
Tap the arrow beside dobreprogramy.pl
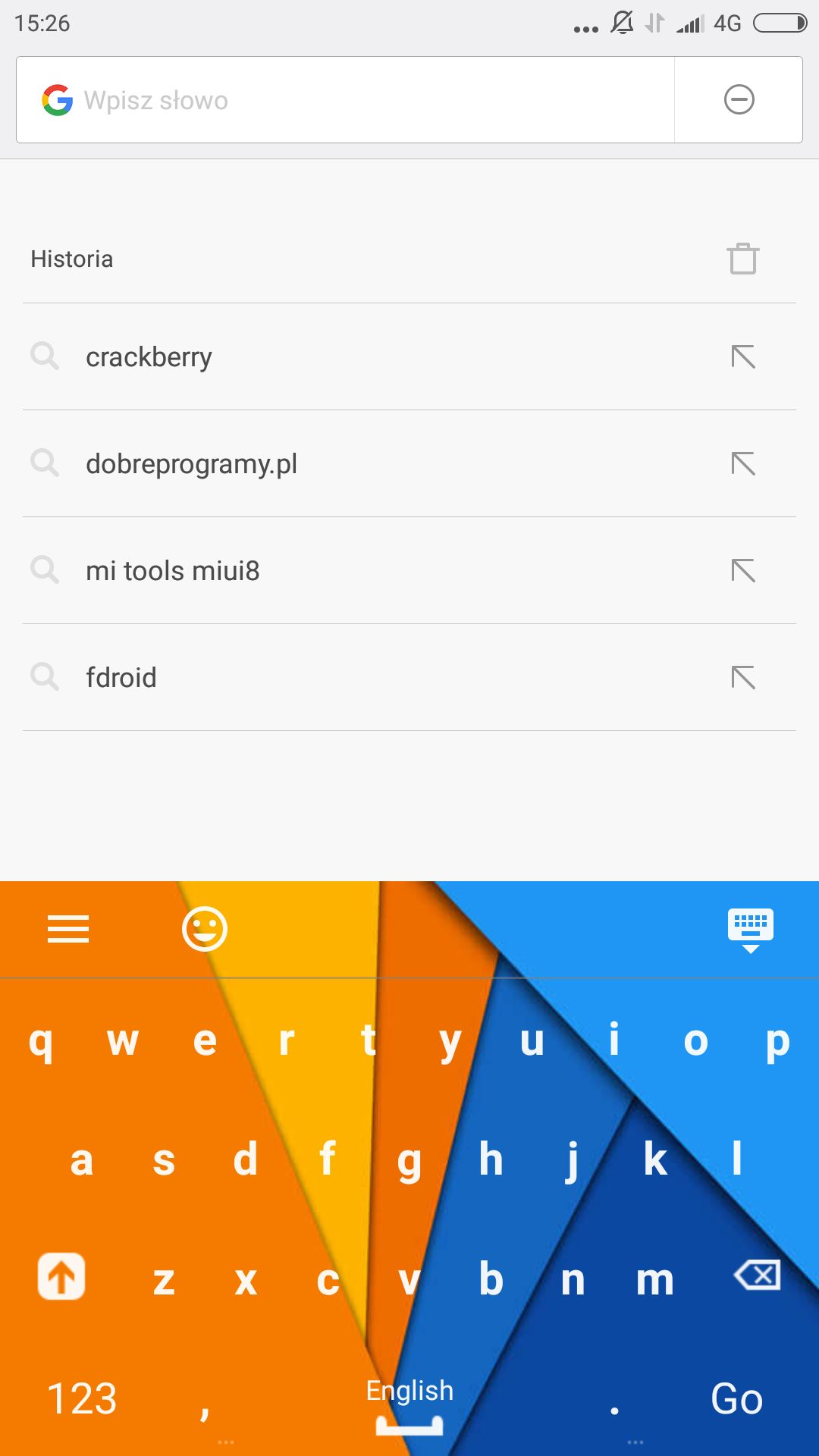click(x=742, y=463)
